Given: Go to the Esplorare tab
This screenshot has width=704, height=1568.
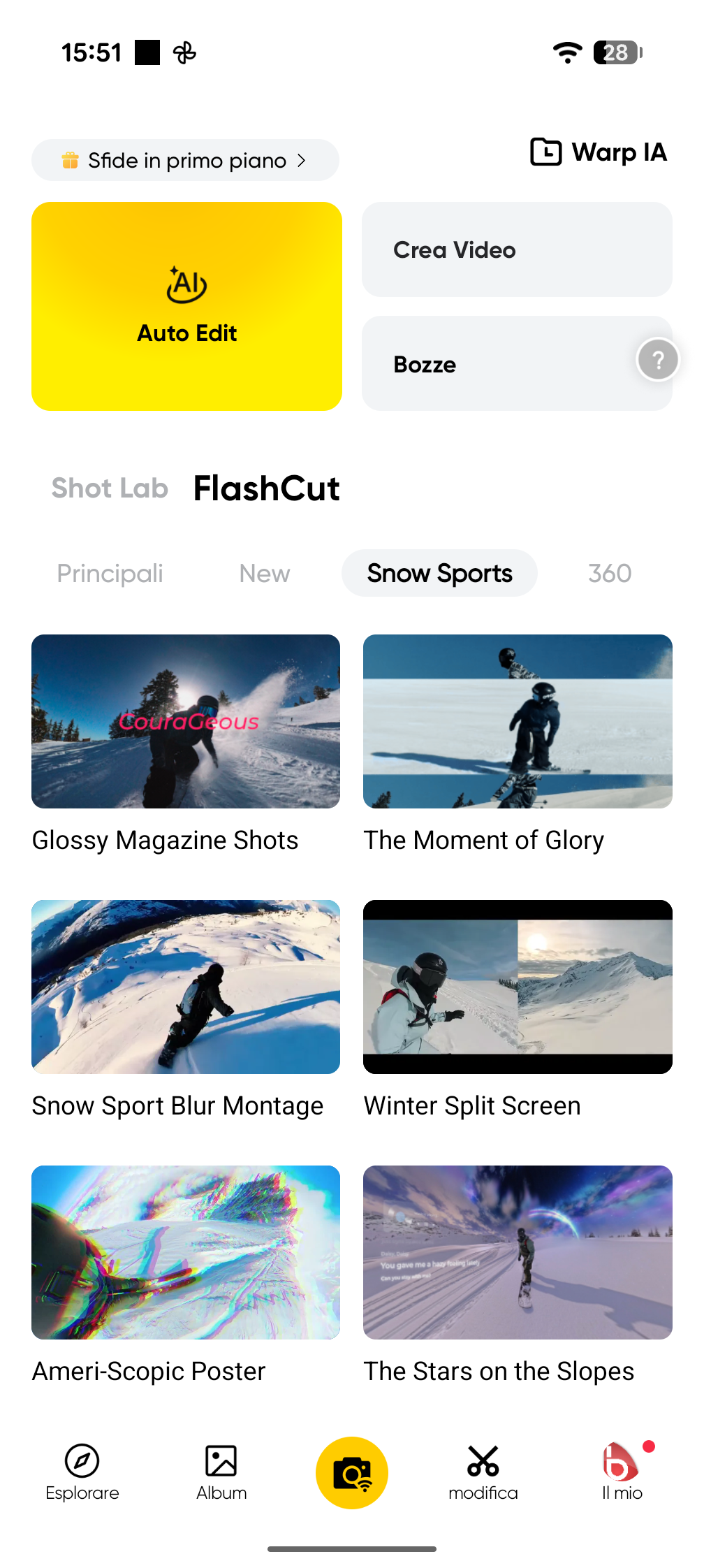Looking at the screenshot, I should click(82, 1472).
